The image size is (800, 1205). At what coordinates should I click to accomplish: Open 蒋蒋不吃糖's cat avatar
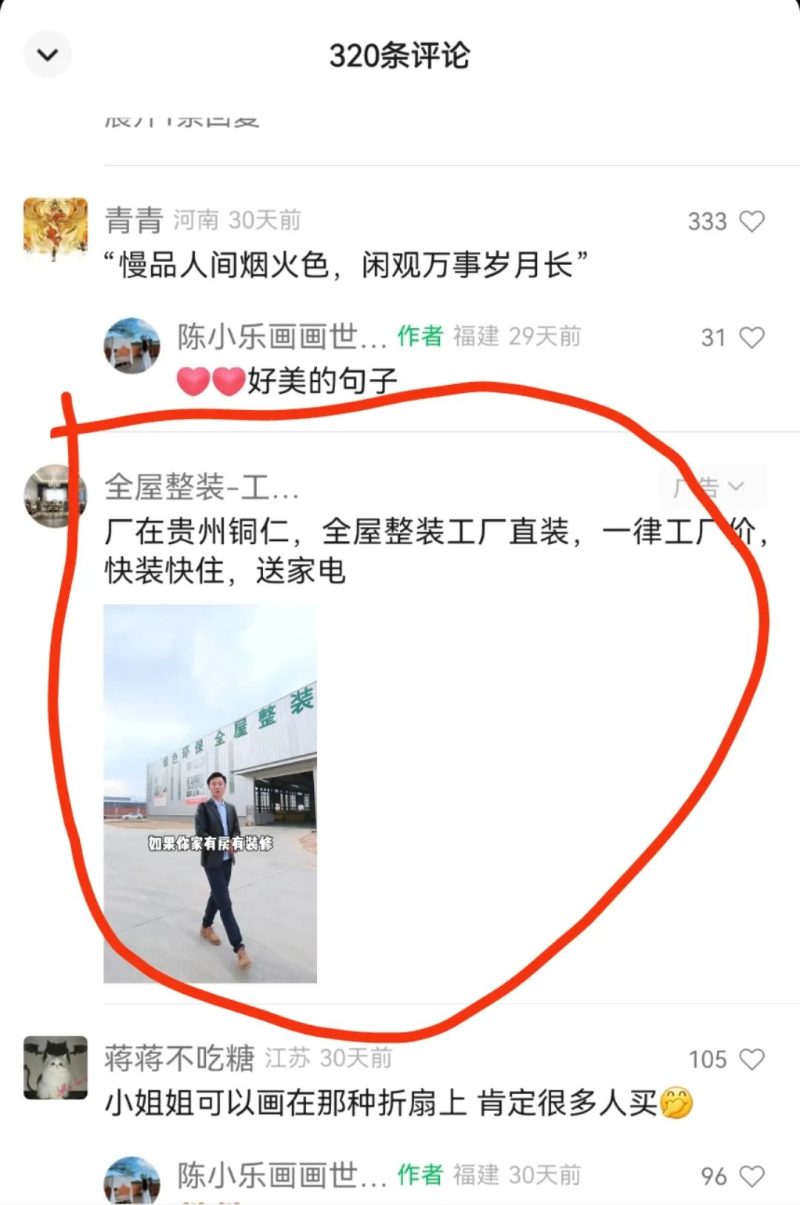pos(56,1068)
